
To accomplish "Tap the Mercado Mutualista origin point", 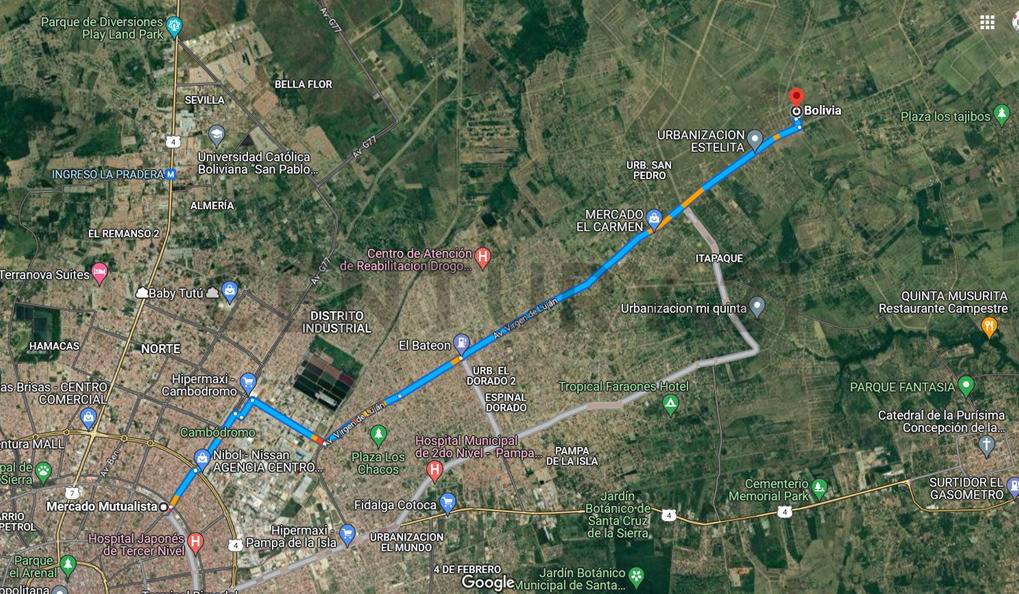I will pyautogui.click(x=165, y=506).
